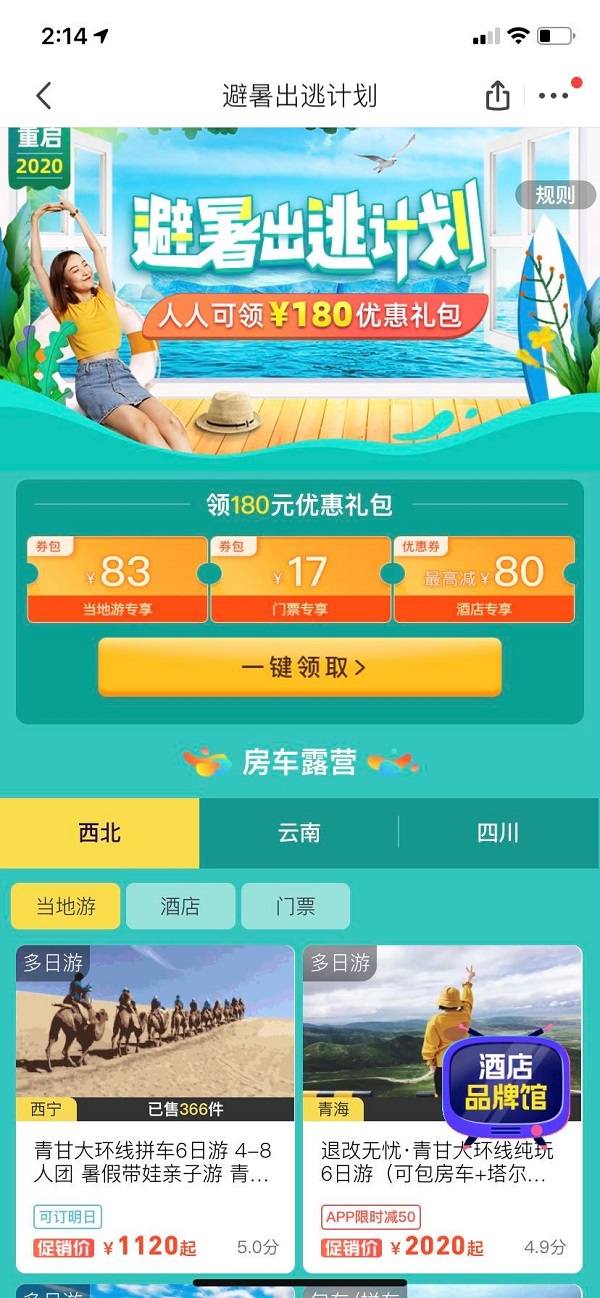Switch to the 四川 tab
Viewport: 600px width, 1298px height.
498,833
